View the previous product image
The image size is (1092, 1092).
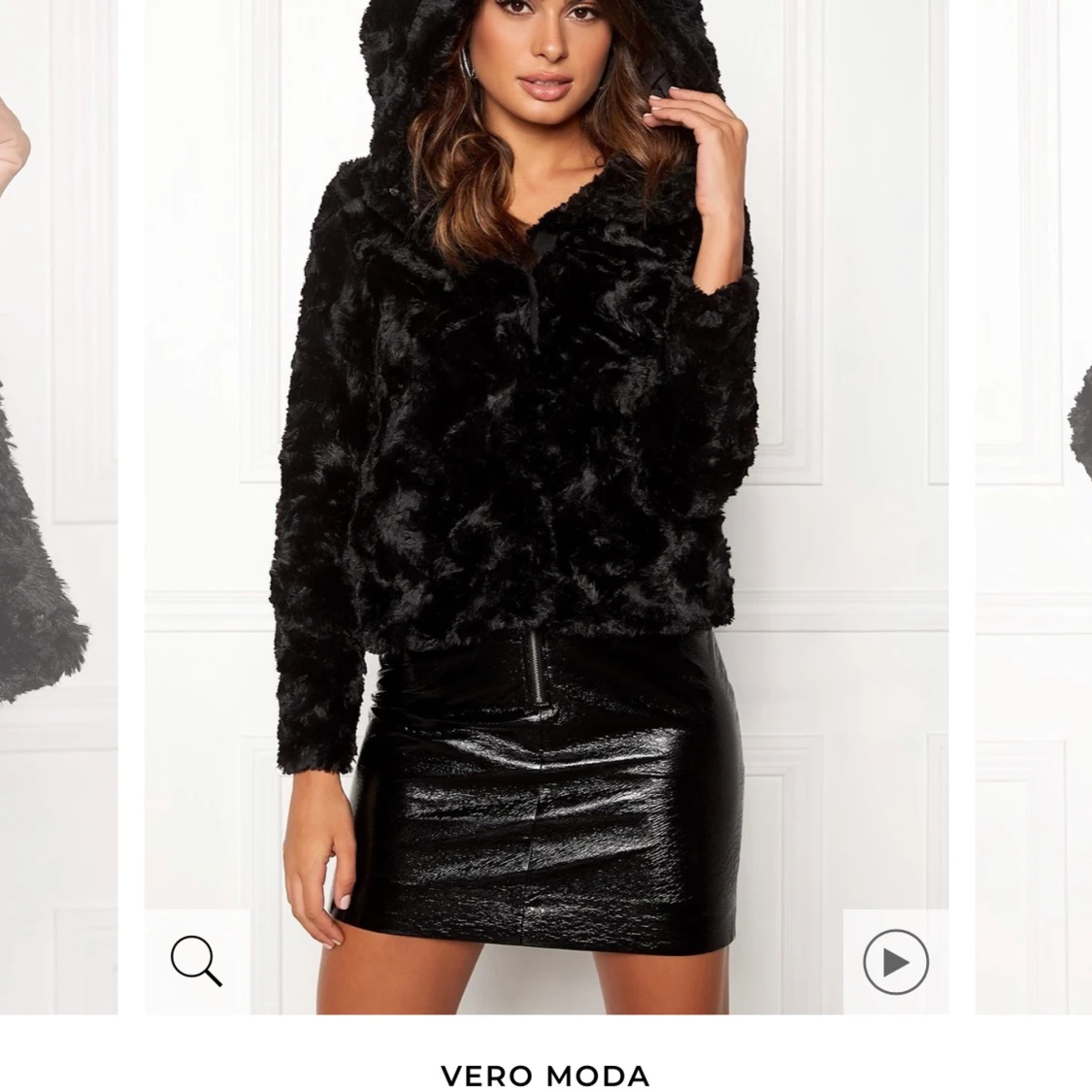click(x=56, y=505)
